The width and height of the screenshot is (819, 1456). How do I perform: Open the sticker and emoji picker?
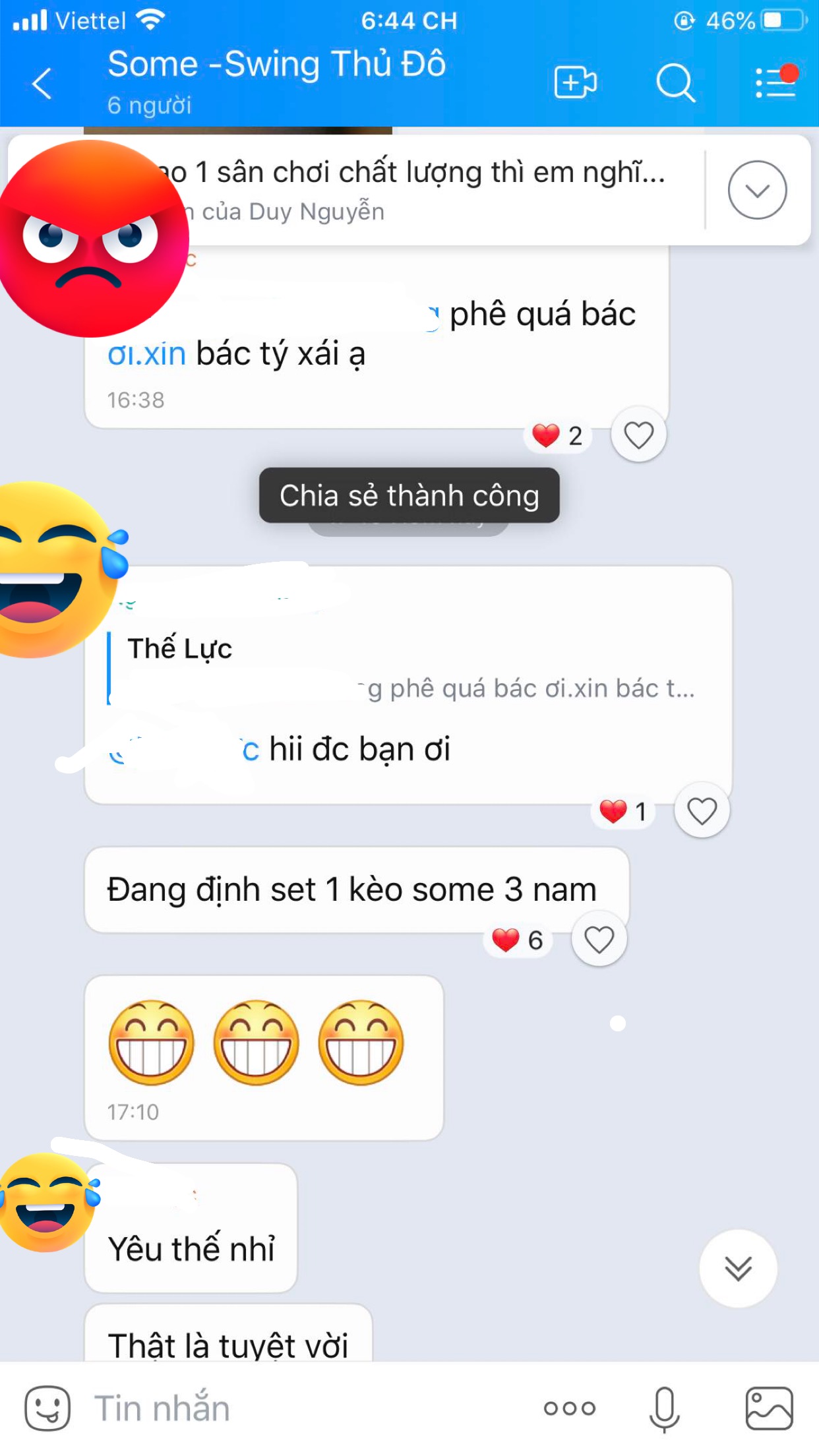47,1408
